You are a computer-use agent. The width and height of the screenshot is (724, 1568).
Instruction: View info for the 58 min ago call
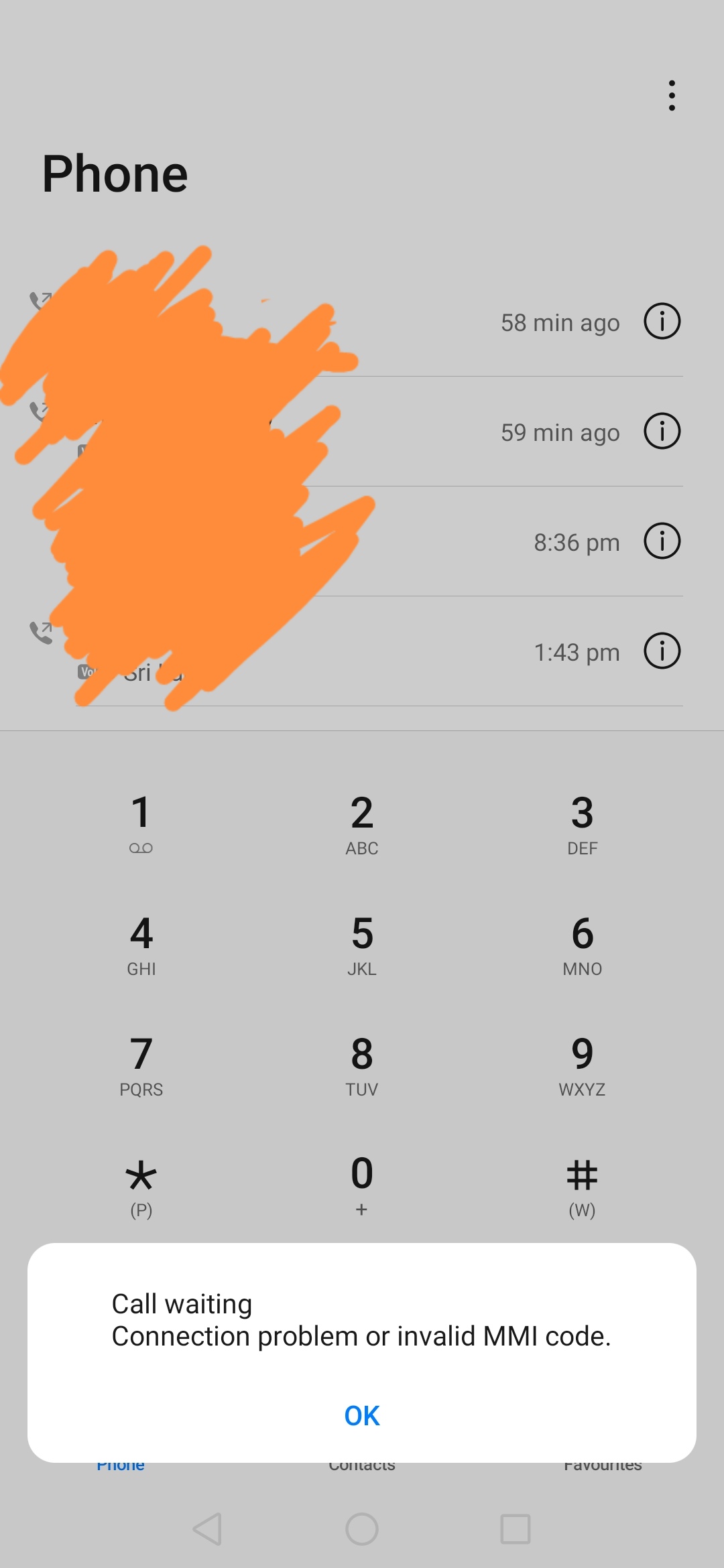click(662, 321)
